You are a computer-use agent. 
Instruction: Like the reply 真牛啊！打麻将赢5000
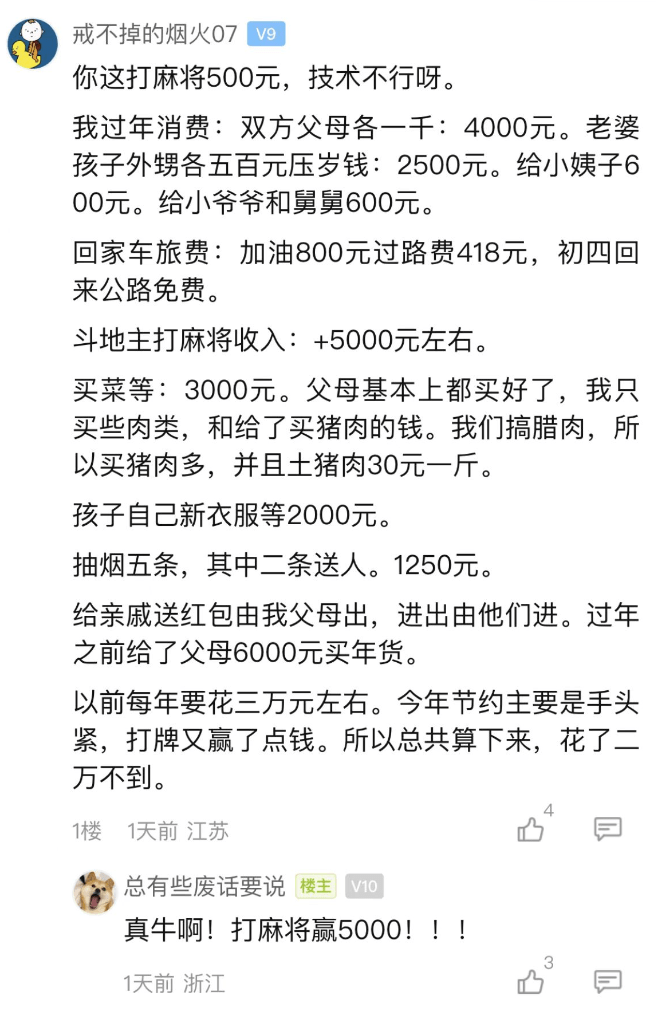tap(531, 982)
